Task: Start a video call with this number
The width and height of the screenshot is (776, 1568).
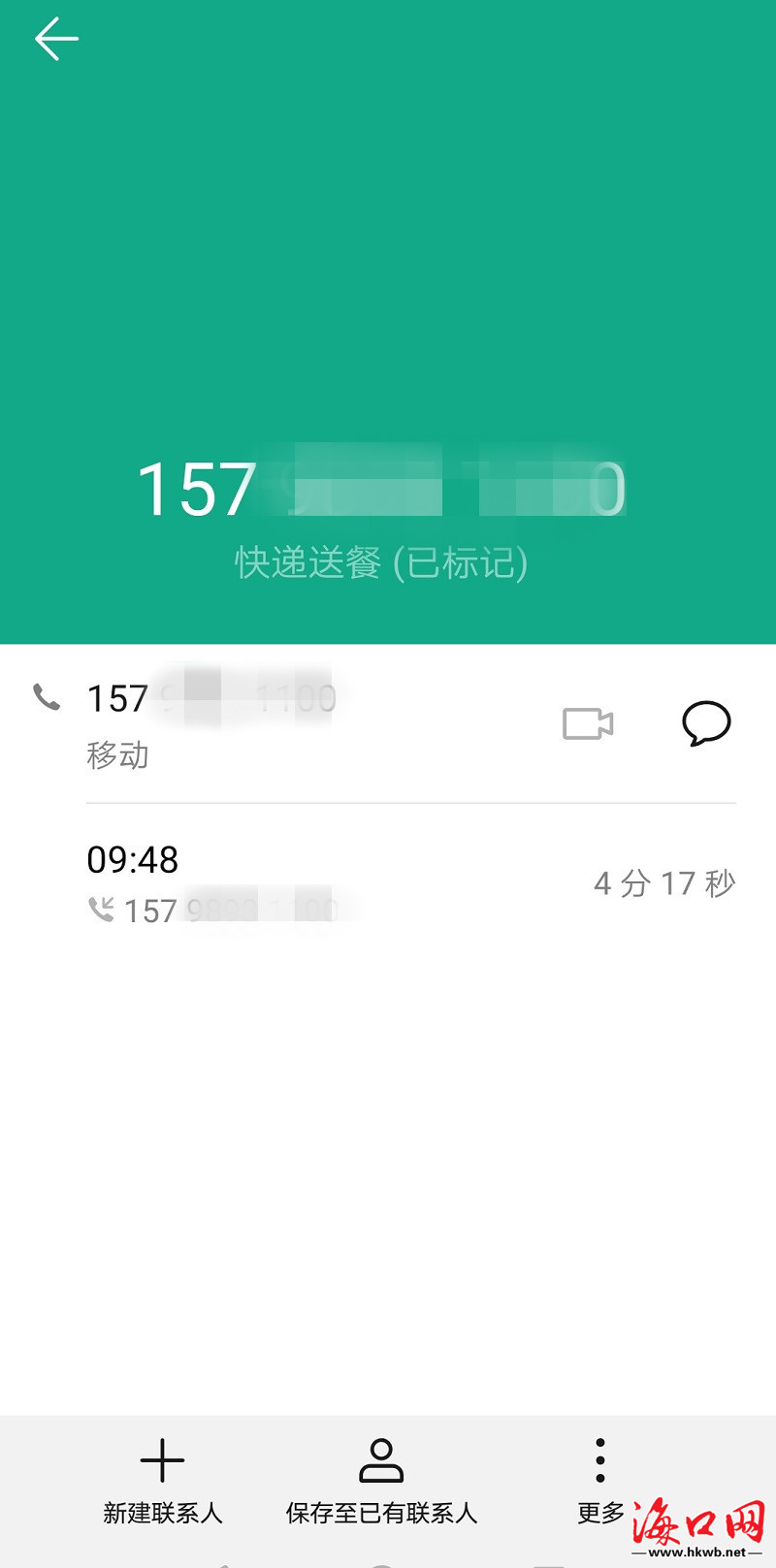Action: coord(588,723)
